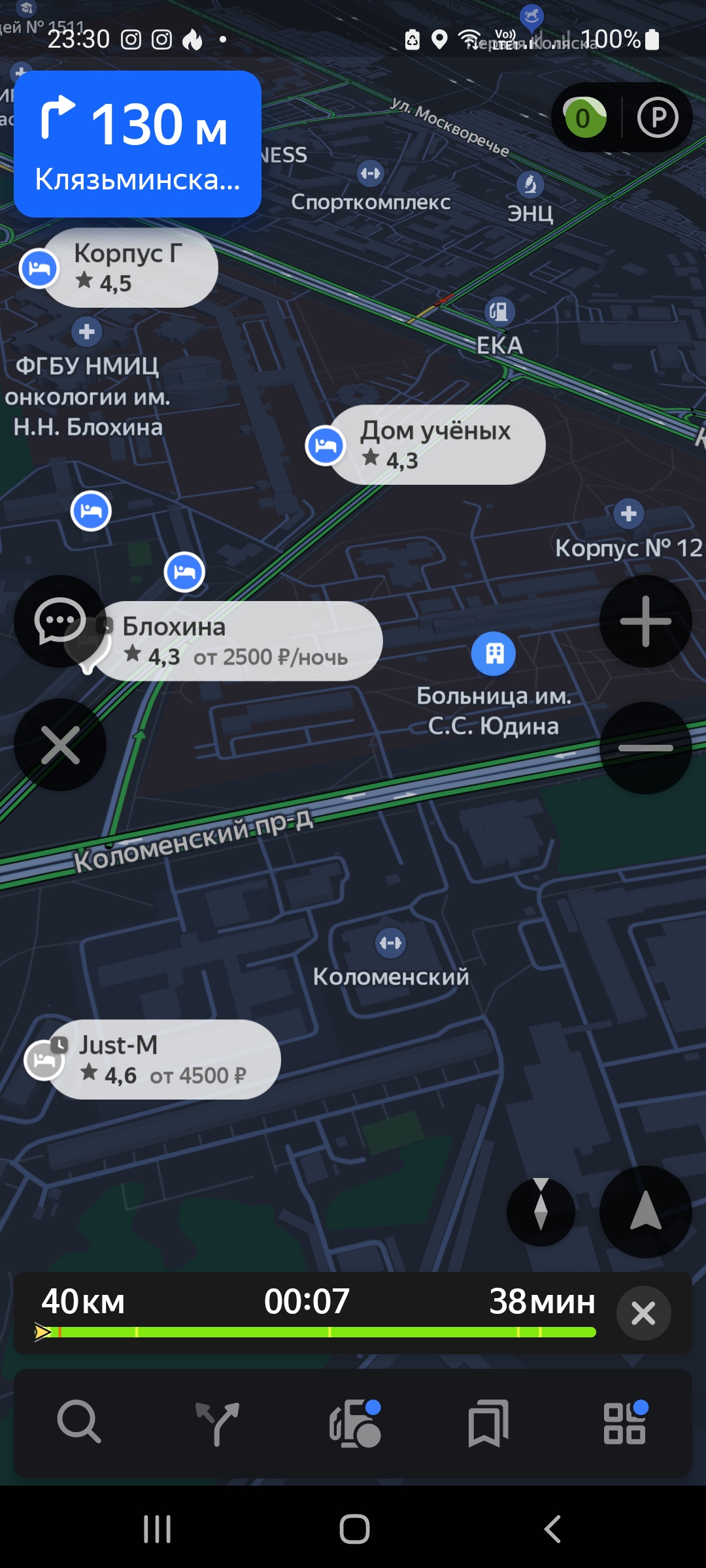706x1568 pixels.
Task: Tap the next maneuver panel
Action: click(137, 144)
